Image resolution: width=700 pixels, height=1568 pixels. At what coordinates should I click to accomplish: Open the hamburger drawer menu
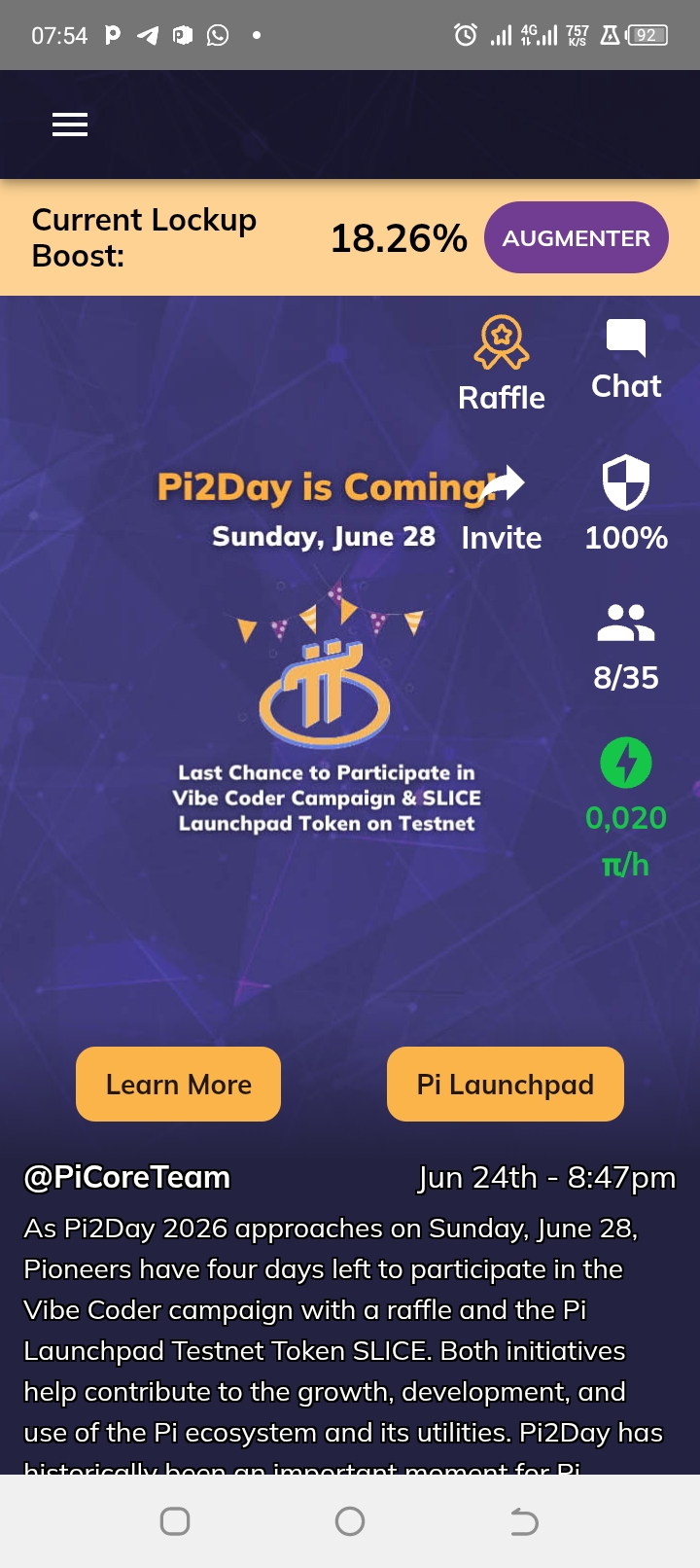coord(70,125)
